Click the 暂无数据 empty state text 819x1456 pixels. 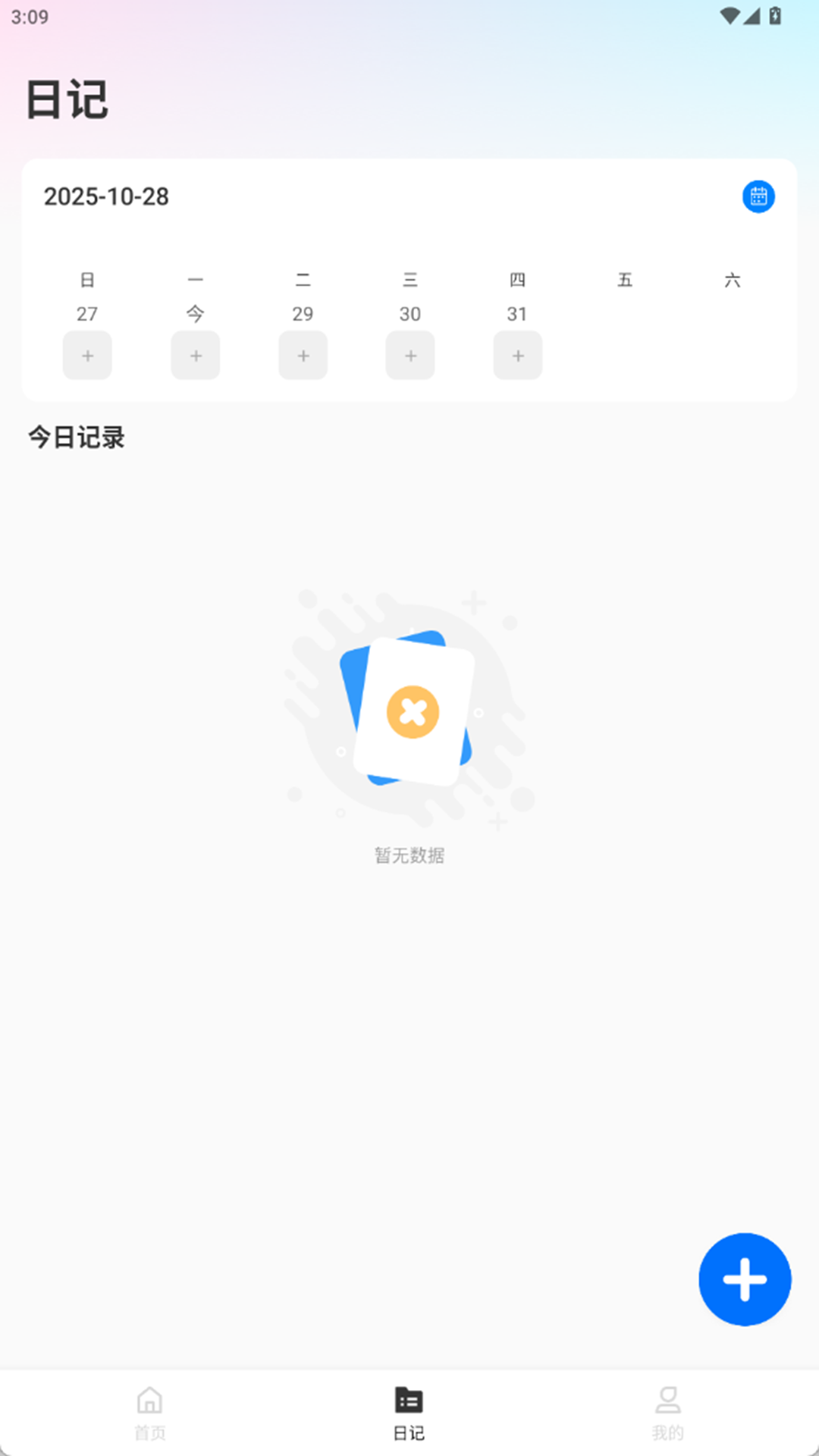point(409,855)
